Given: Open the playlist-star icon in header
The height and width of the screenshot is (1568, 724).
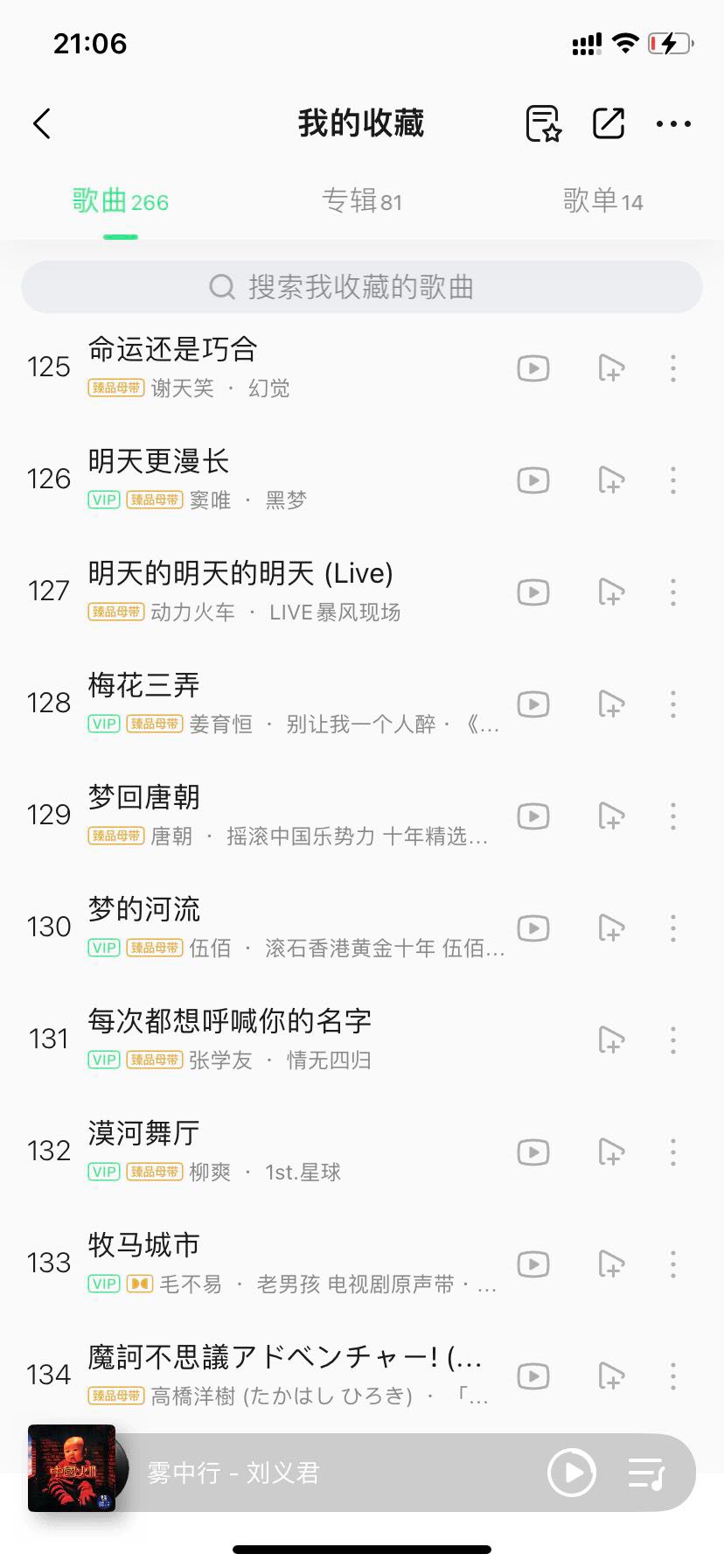Looking at the screenshot, I should (x=543, y=123).
